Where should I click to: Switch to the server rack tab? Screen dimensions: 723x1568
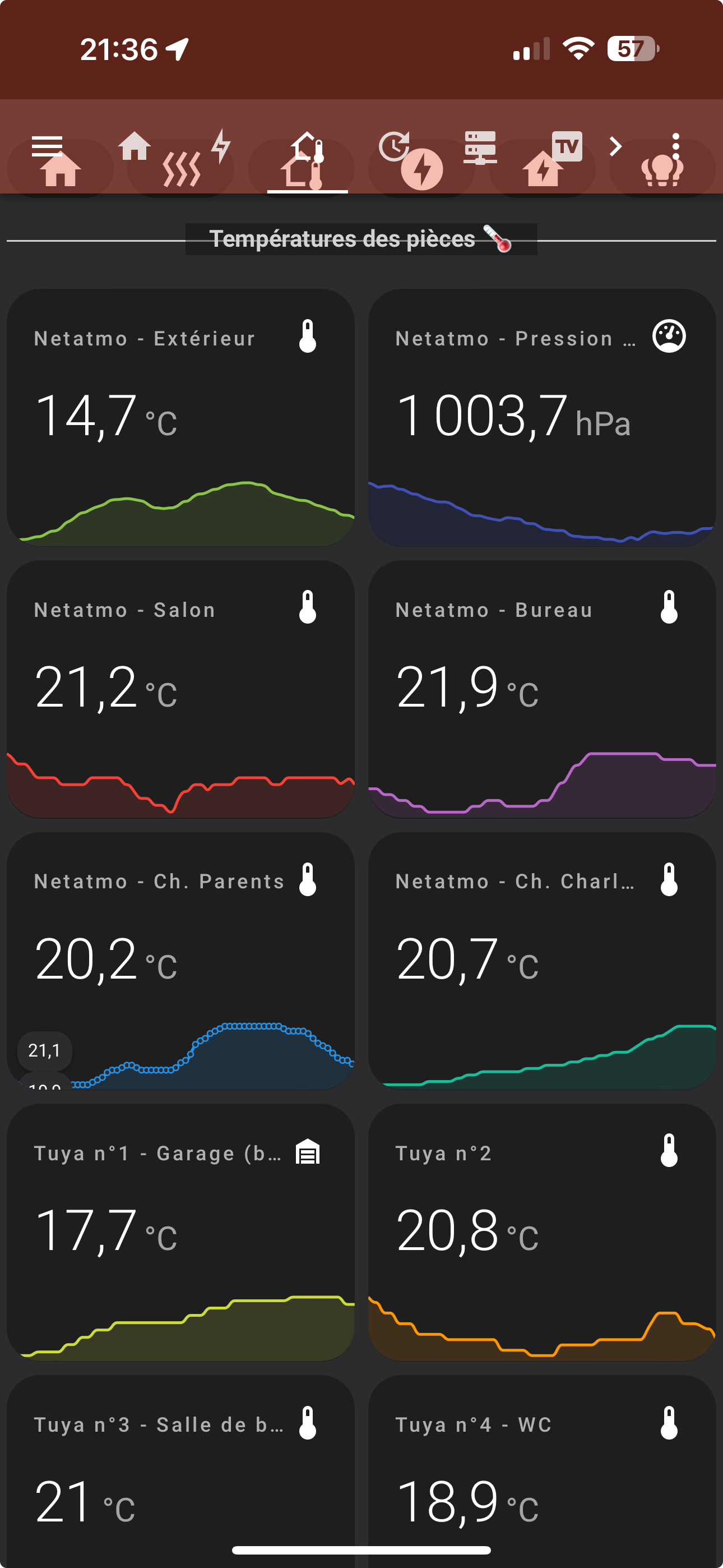pyautogui.click(x=480, y=148)
